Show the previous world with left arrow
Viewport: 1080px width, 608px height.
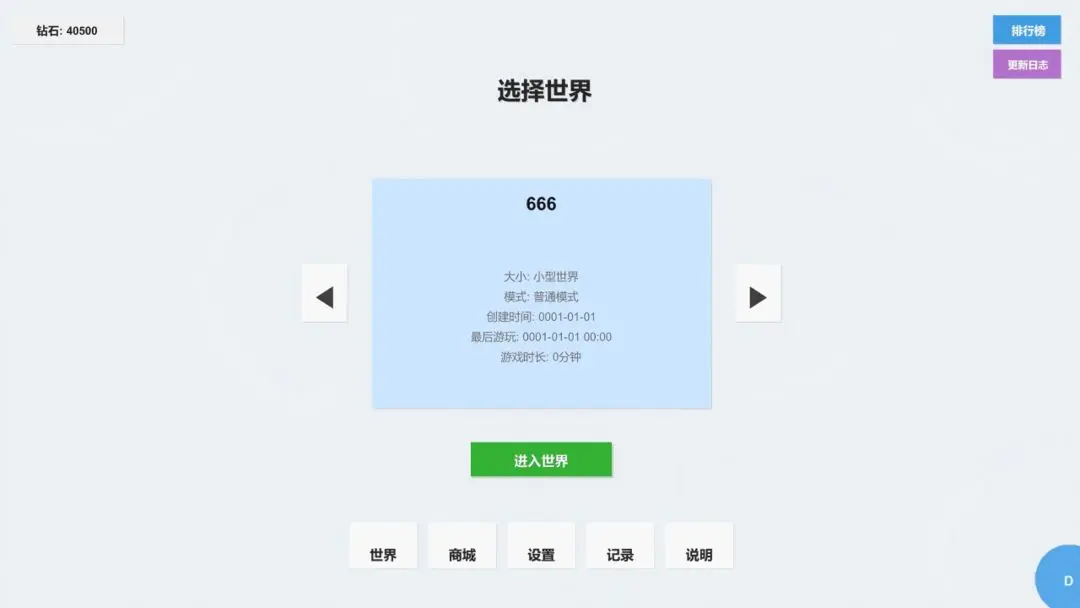(x=324, y=294)
